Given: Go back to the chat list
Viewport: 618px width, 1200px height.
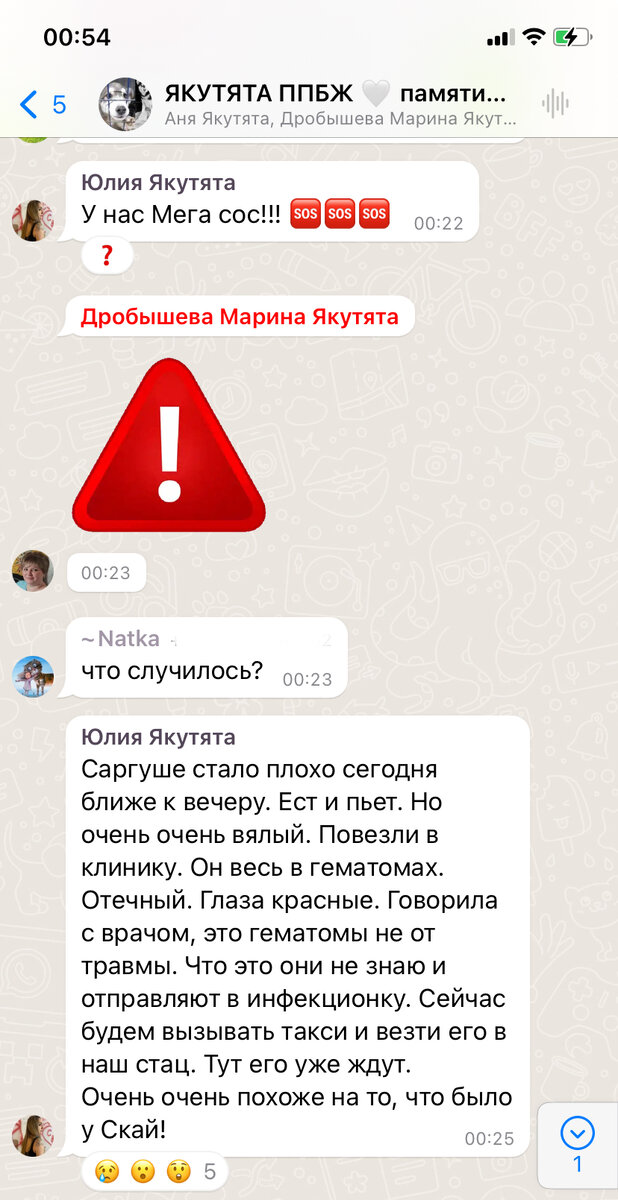Looking at the screenshot, I should pyautogui.click(x=43, y=104).
